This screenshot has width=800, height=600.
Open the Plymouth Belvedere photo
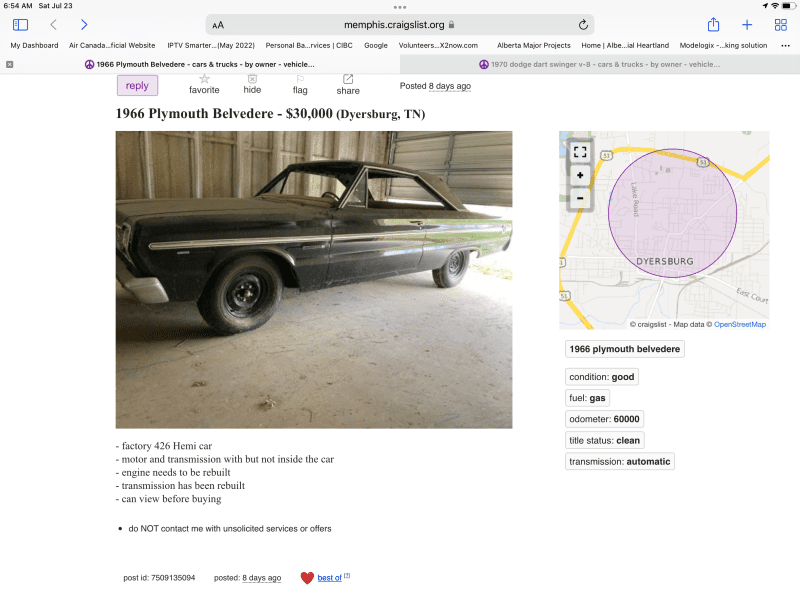[314, 280]
